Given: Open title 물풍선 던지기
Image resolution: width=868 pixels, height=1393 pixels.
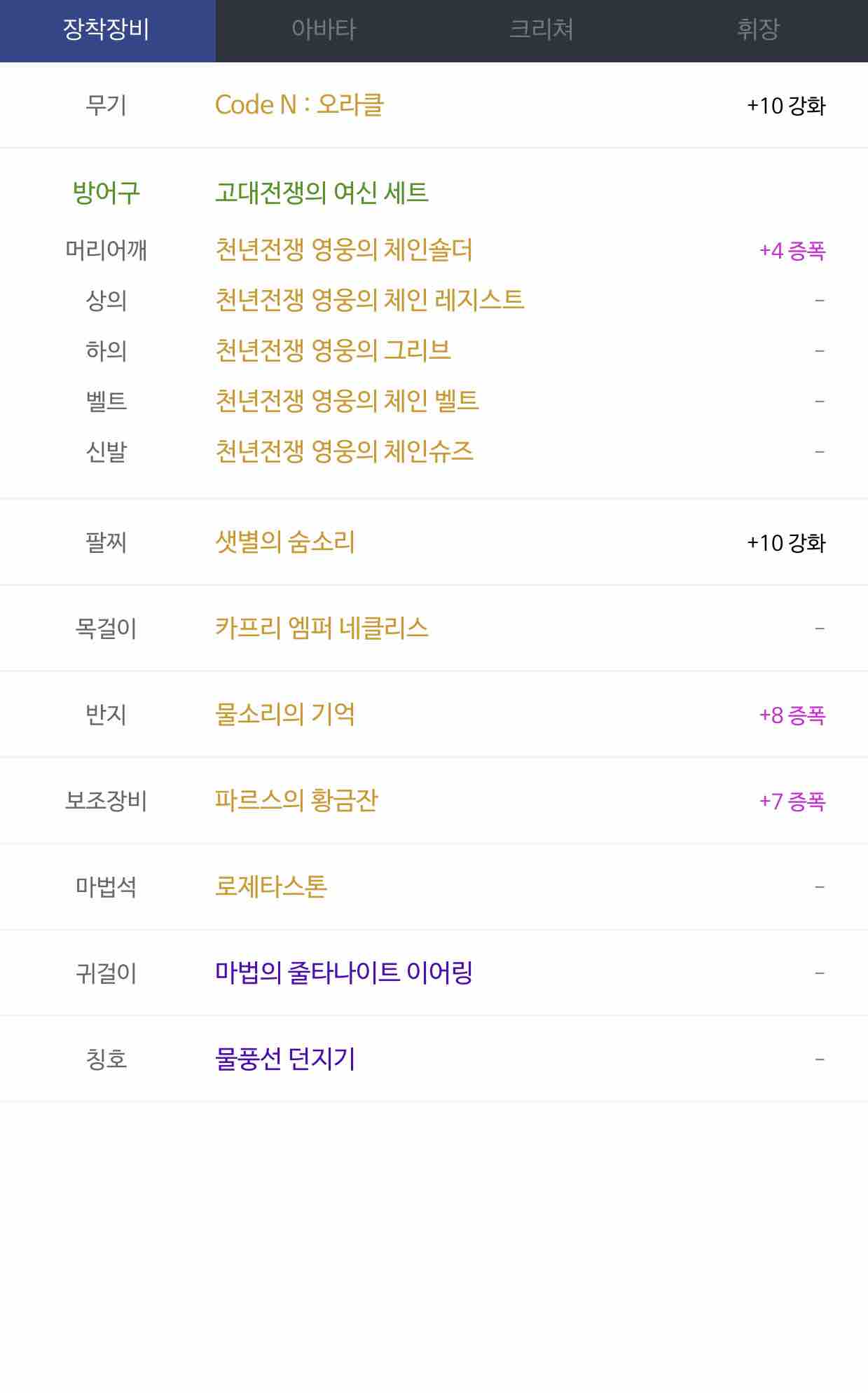Looking at the screenshot, I should 285,1059.
